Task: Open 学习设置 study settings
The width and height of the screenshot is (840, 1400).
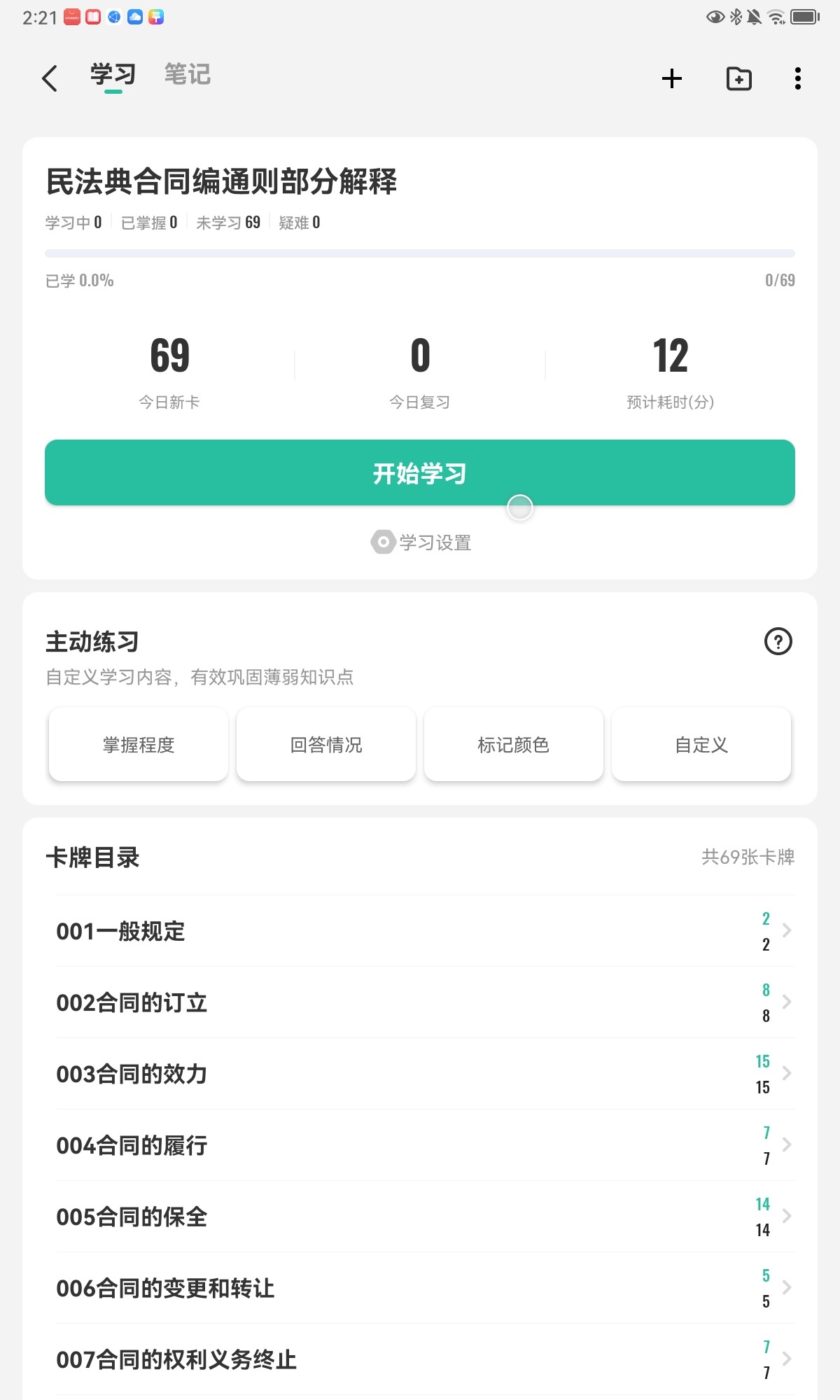Action: tap(421, 542)
